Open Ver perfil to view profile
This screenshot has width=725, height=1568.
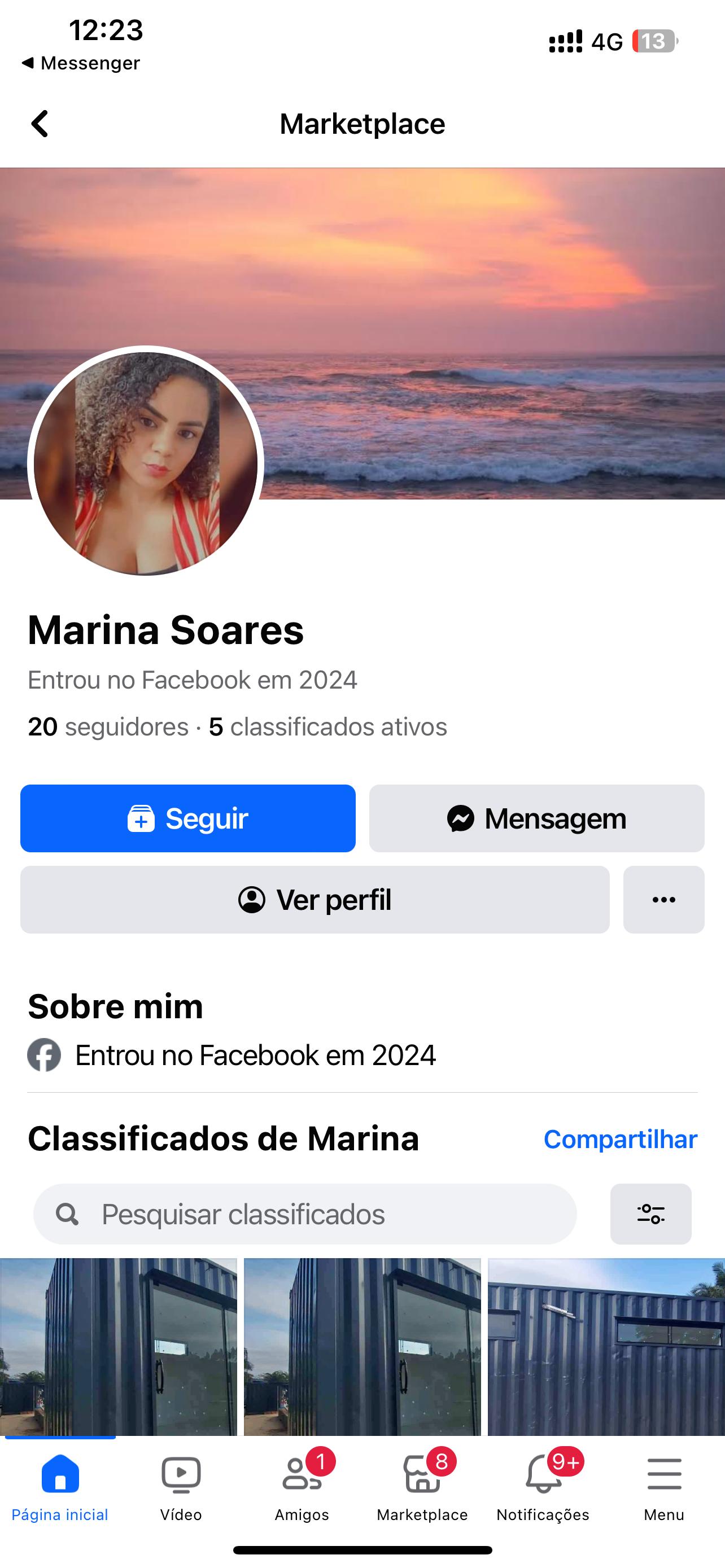click(x=315, y=900)
